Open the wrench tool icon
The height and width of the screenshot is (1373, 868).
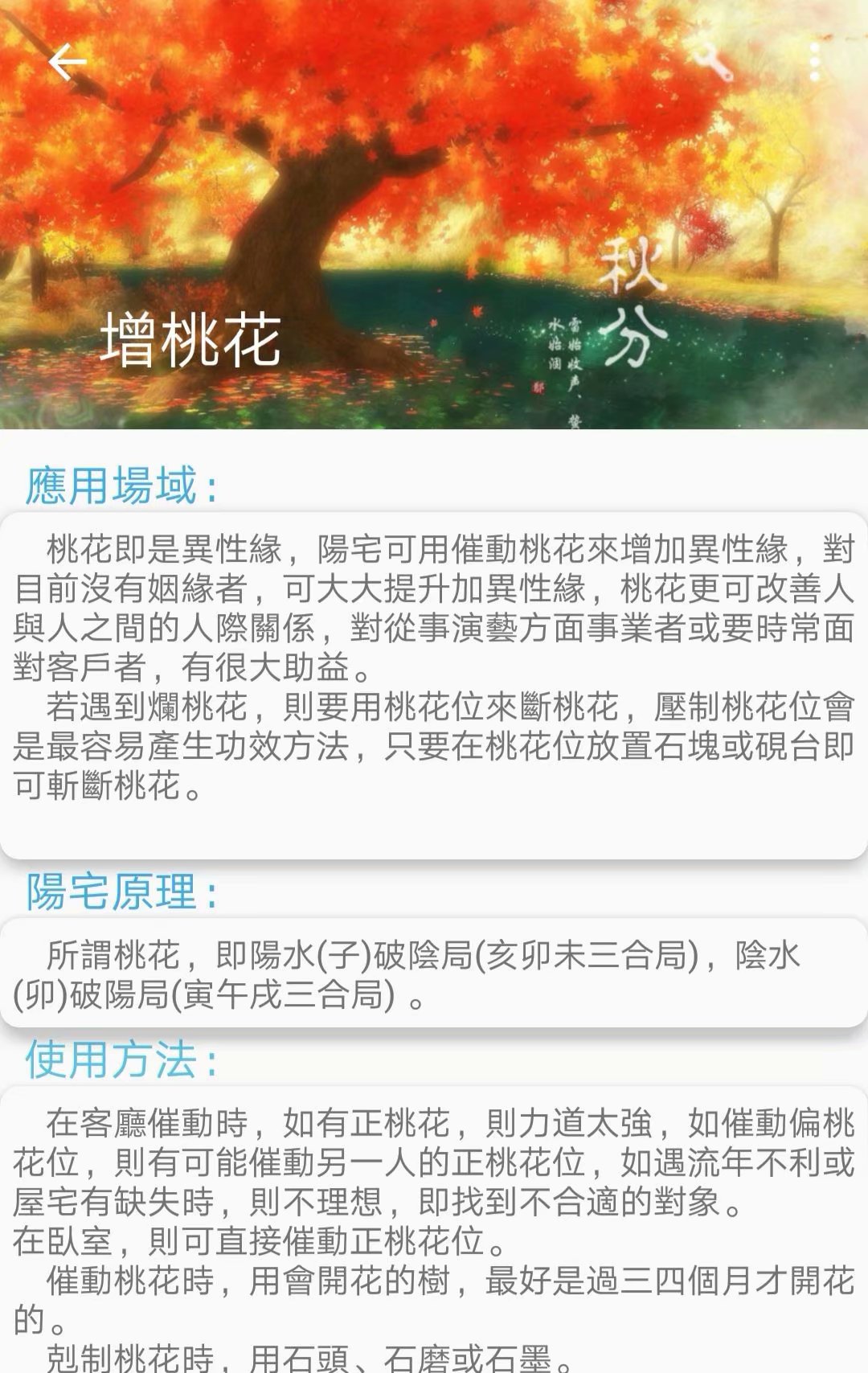712,61
